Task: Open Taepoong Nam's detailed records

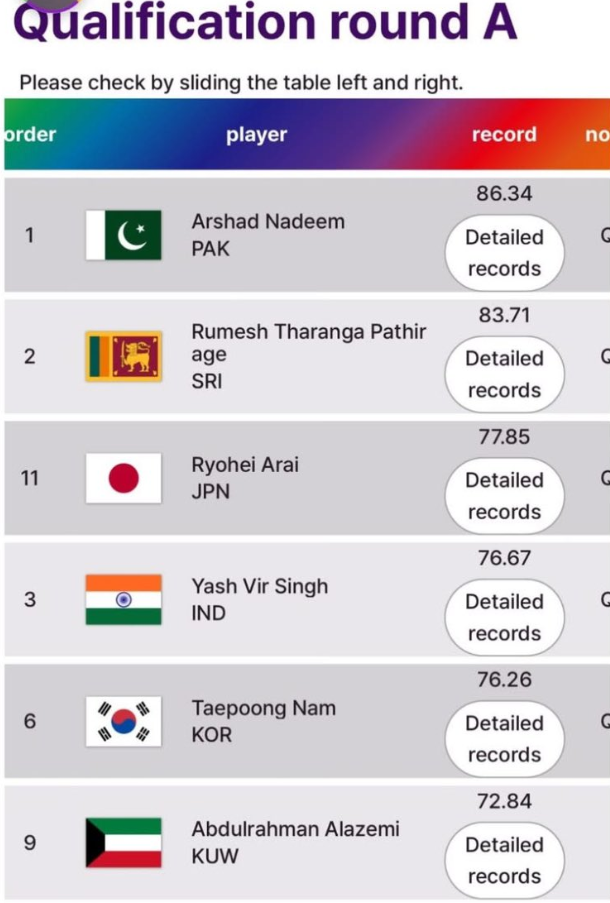Action: point(504,739)
